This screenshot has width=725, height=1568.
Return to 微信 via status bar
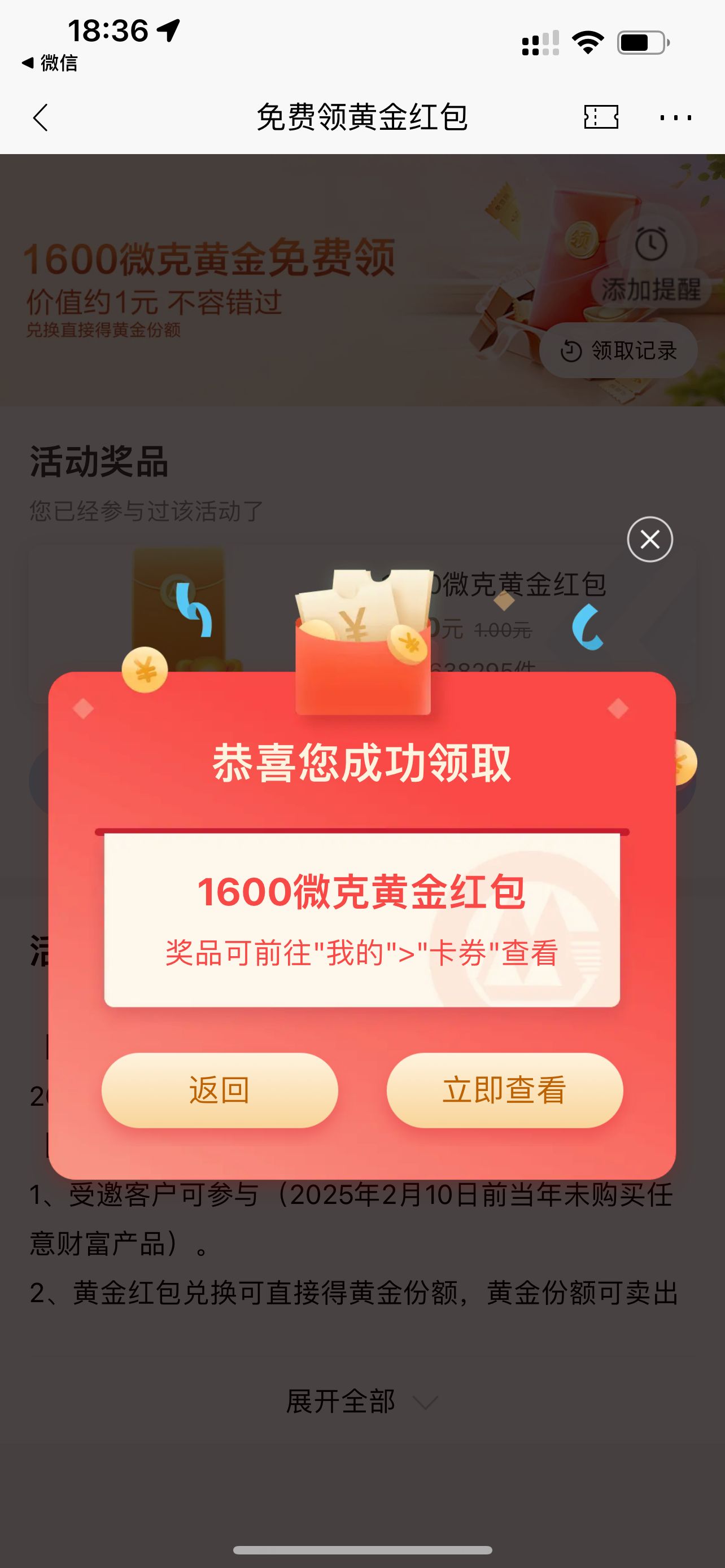click(50, 63)
